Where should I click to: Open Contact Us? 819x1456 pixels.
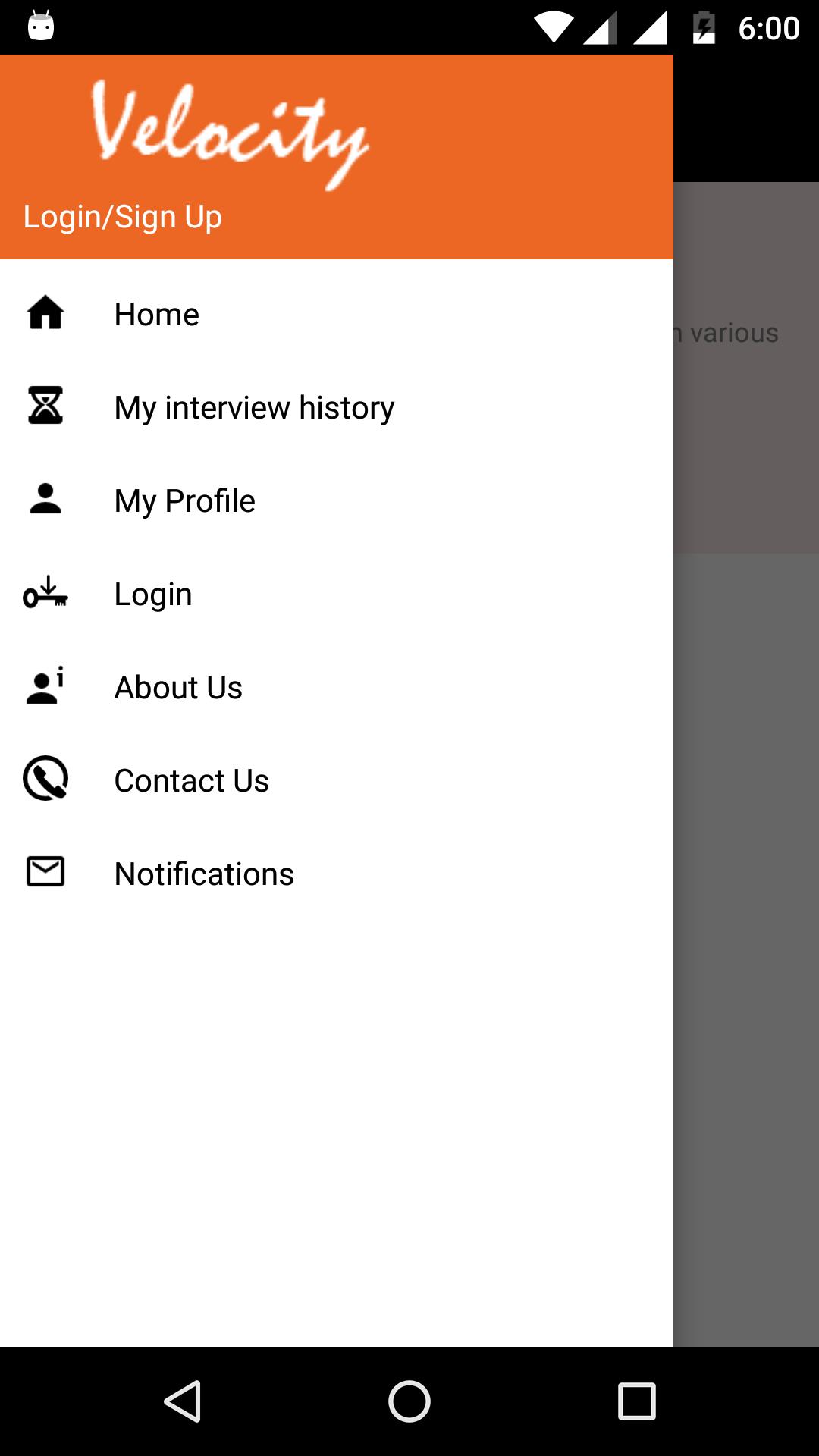(x=337, y=780)
